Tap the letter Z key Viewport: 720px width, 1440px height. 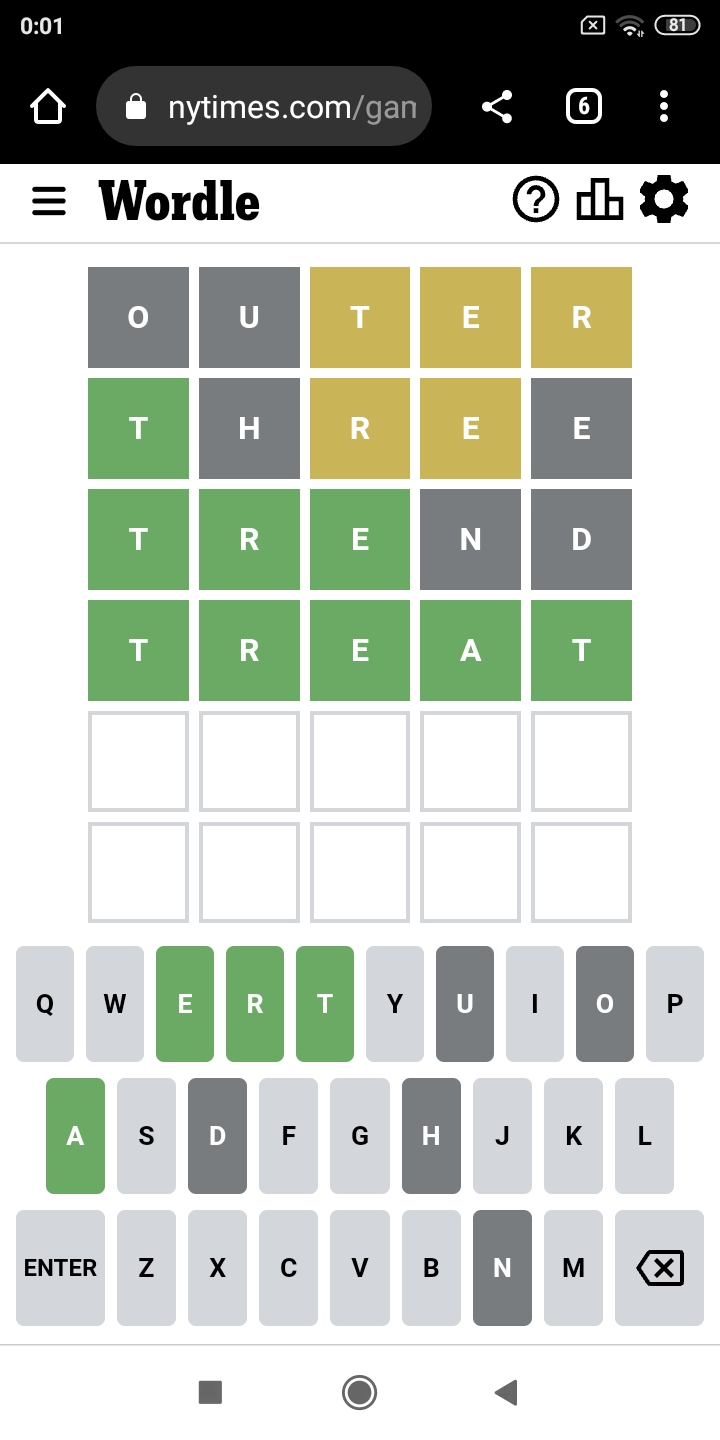click(x=146, y=1268)
